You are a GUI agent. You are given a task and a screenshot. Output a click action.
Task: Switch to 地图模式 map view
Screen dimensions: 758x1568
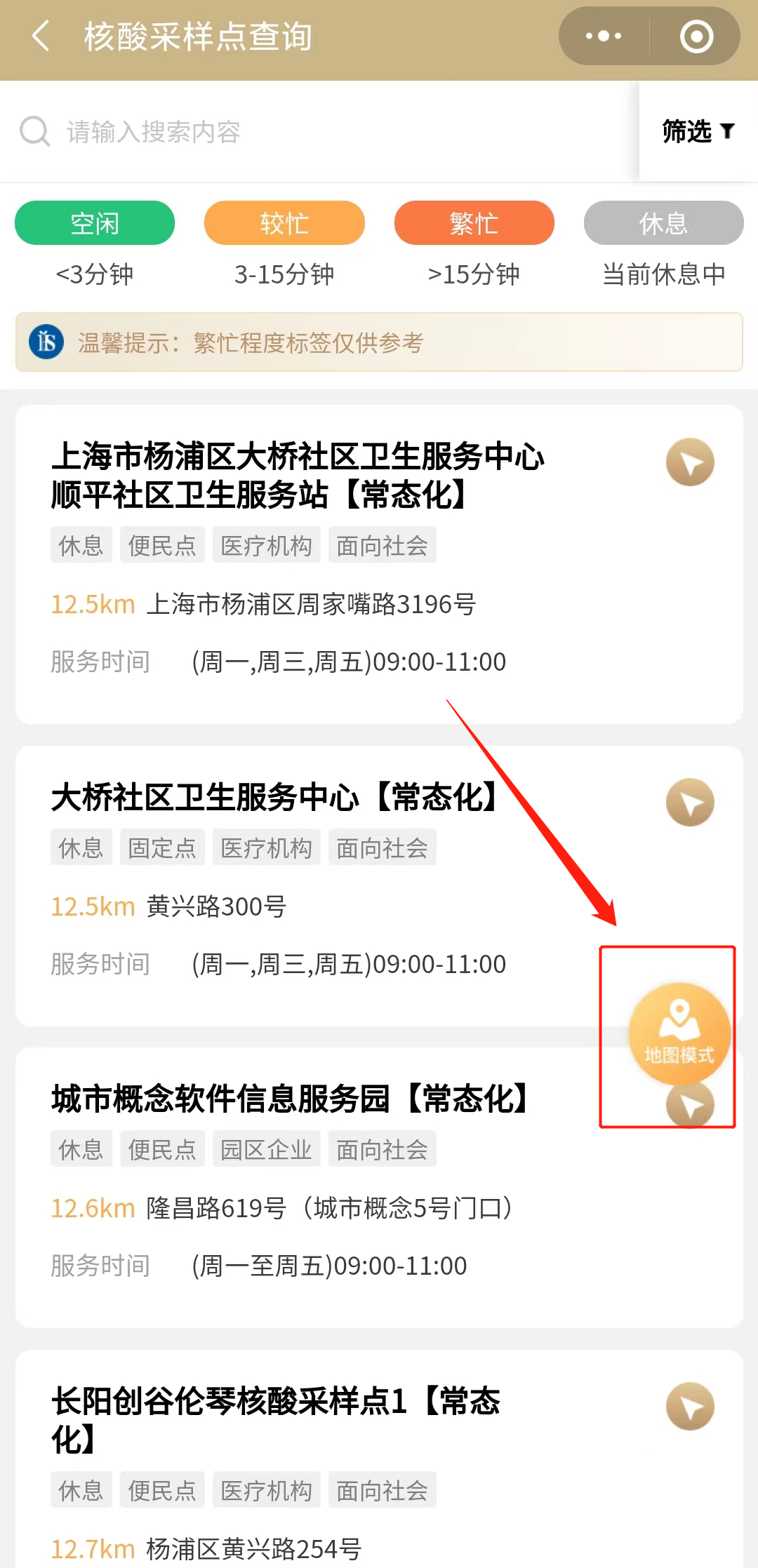(x=679, y=1033)
